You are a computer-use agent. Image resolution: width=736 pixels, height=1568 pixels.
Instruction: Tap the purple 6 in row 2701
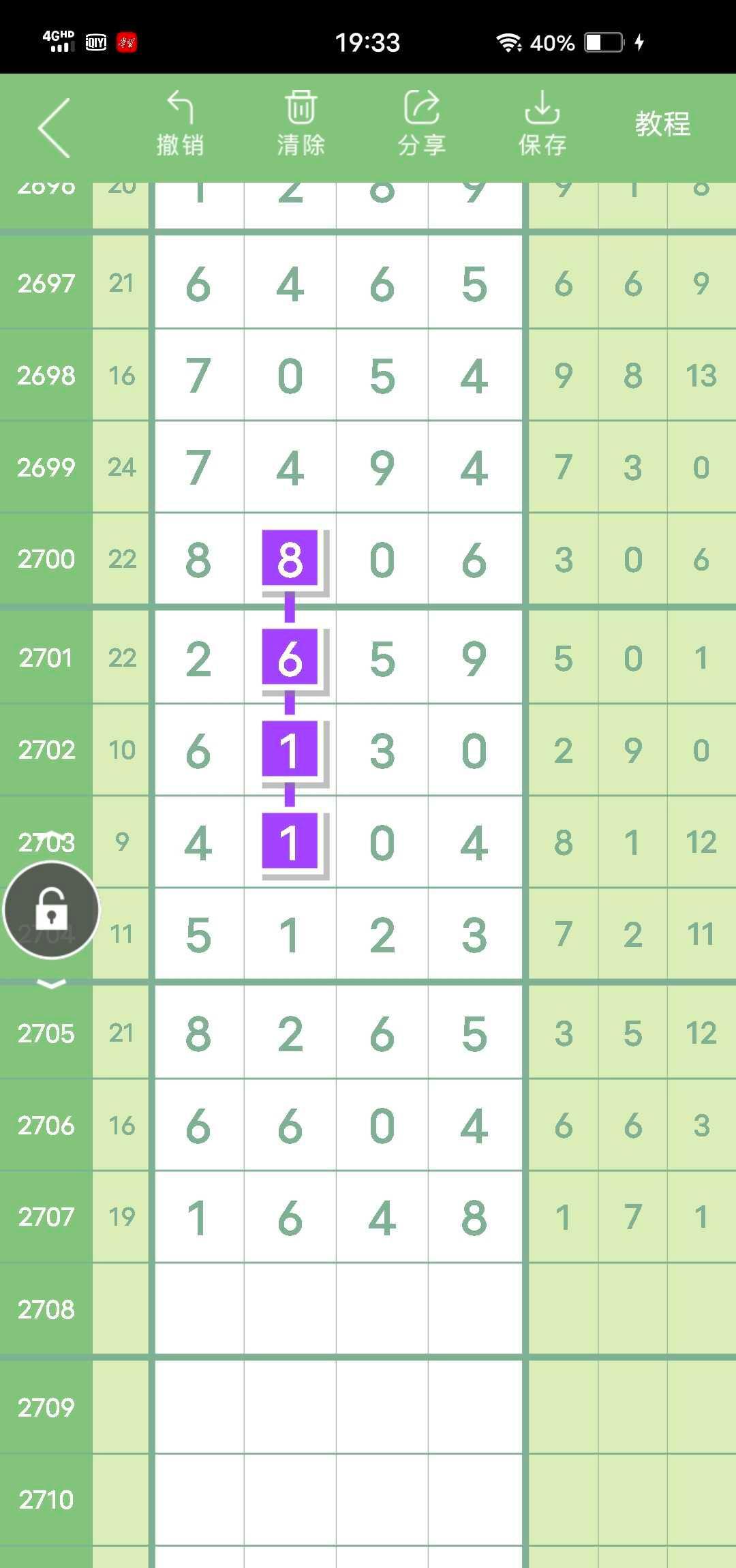tap(290, 657)
